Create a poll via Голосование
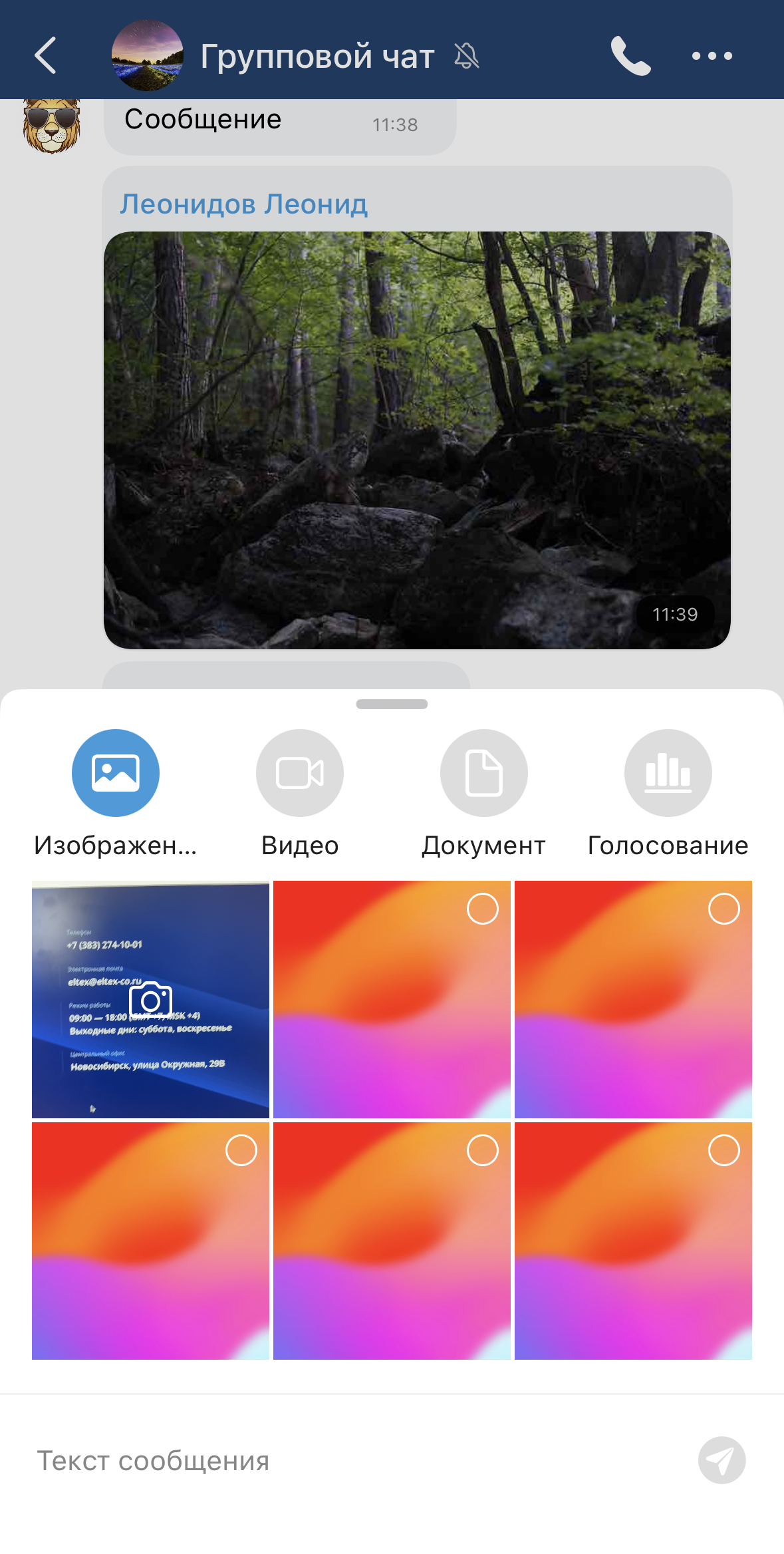Screen dimensions: 784x1554 coord(668,773)
